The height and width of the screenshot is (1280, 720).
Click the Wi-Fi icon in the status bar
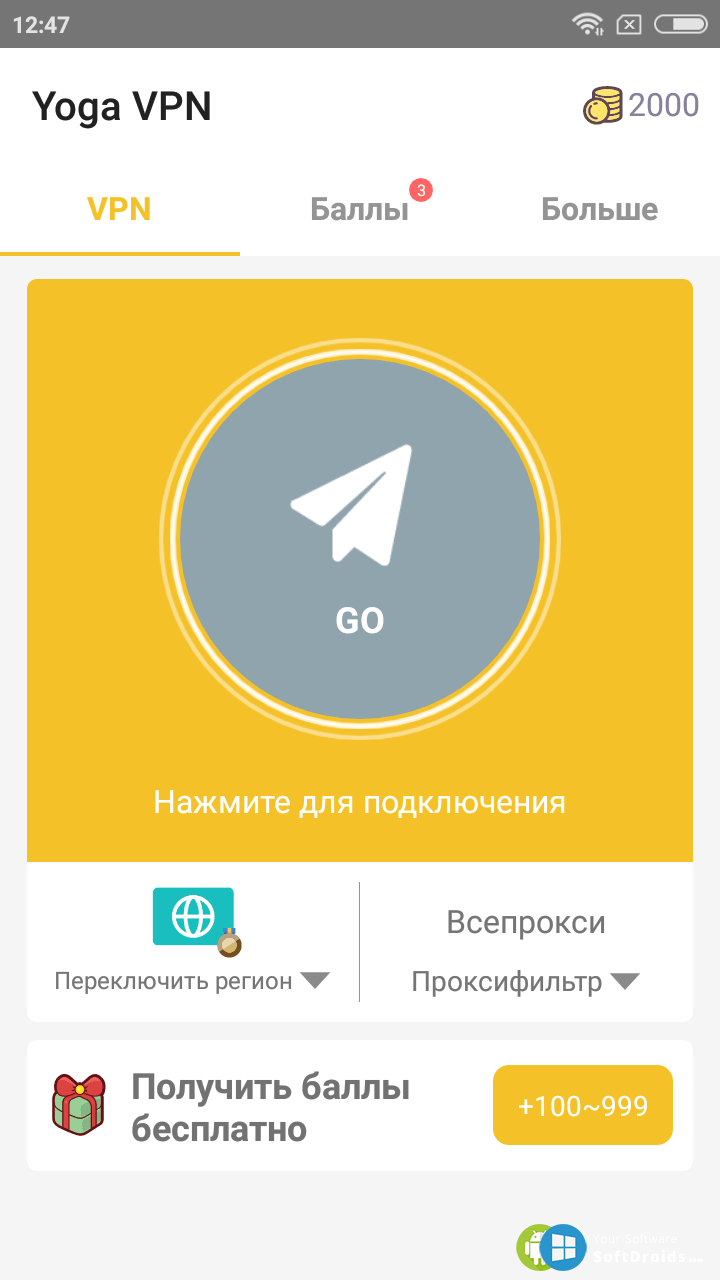pos(590,22)
